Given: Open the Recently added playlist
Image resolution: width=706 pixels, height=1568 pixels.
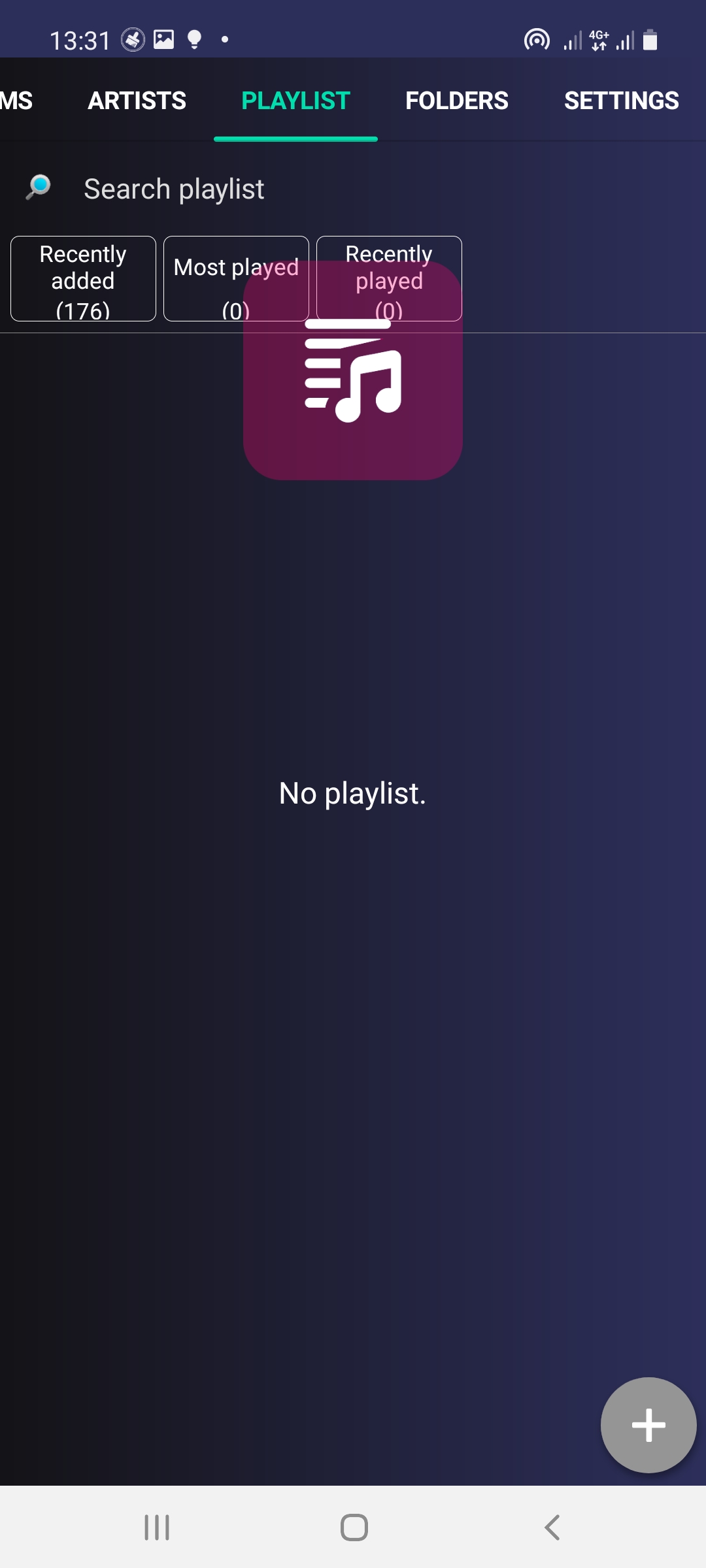Looking at the screenshot, I should [x=83, y=279].
